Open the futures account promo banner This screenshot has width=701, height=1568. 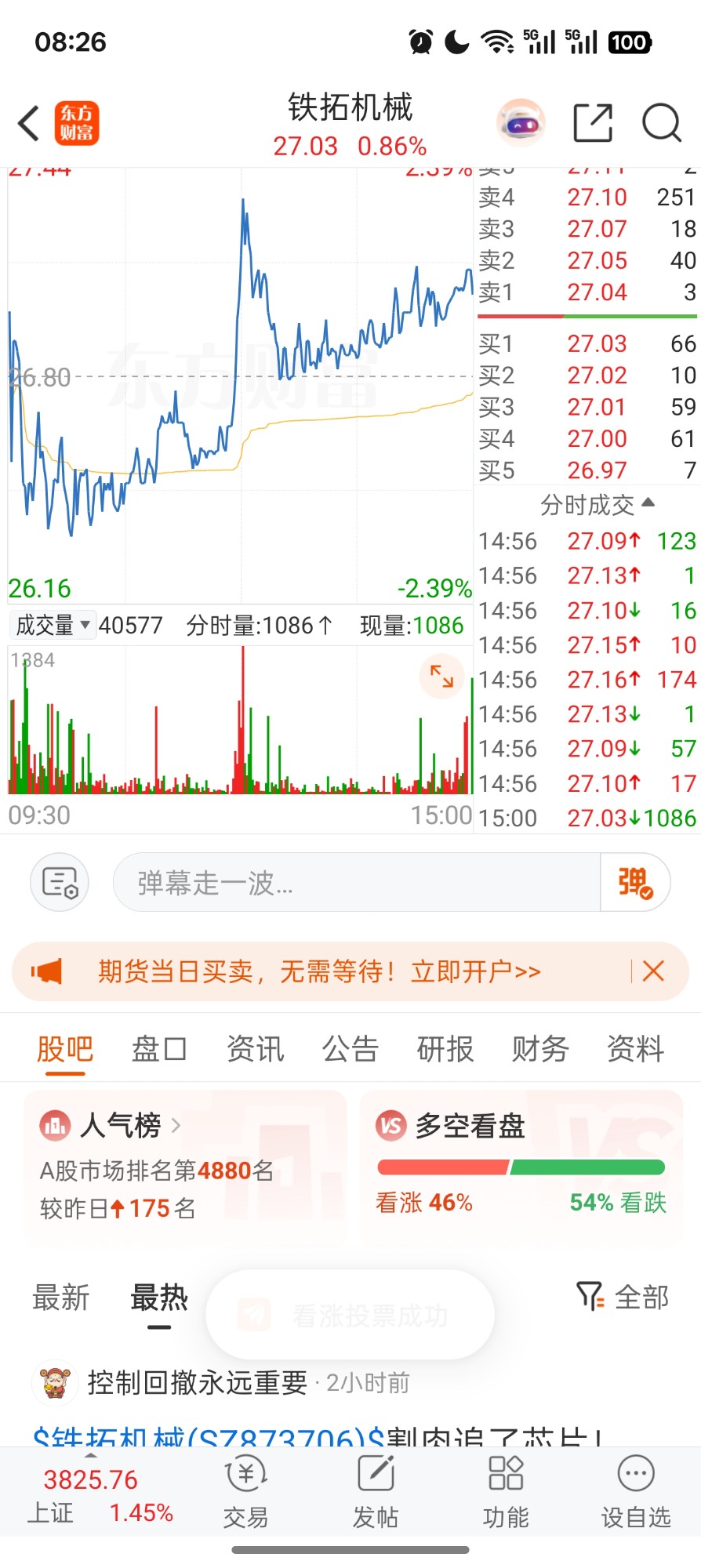pos(318,971)
